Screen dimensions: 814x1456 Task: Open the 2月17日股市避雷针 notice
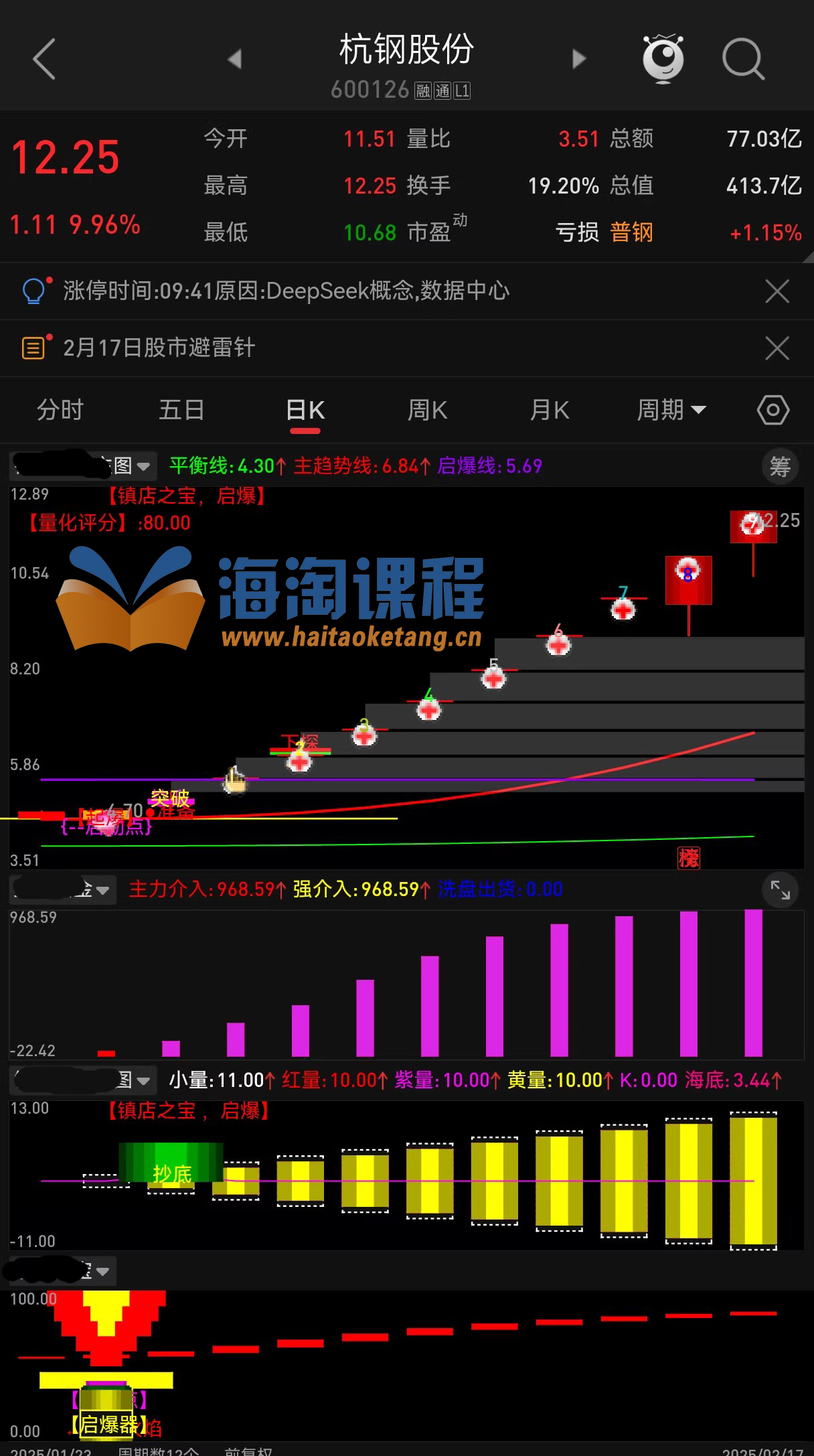(159, 348)
